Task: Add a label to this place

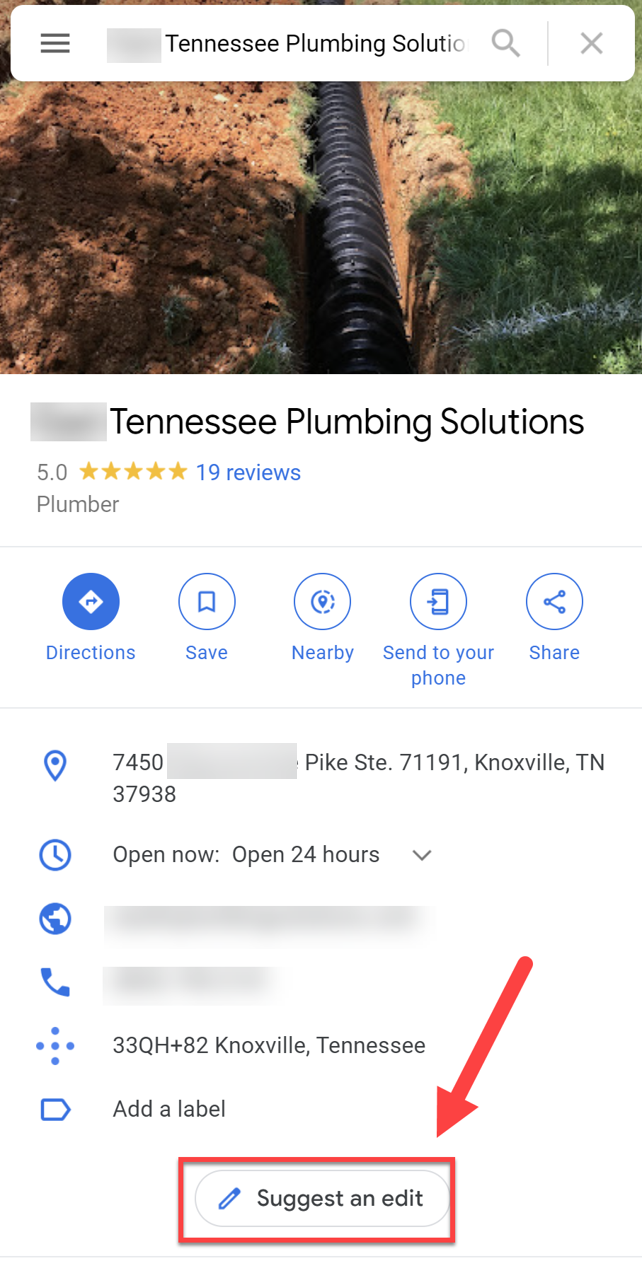Action: point(169,1109)
